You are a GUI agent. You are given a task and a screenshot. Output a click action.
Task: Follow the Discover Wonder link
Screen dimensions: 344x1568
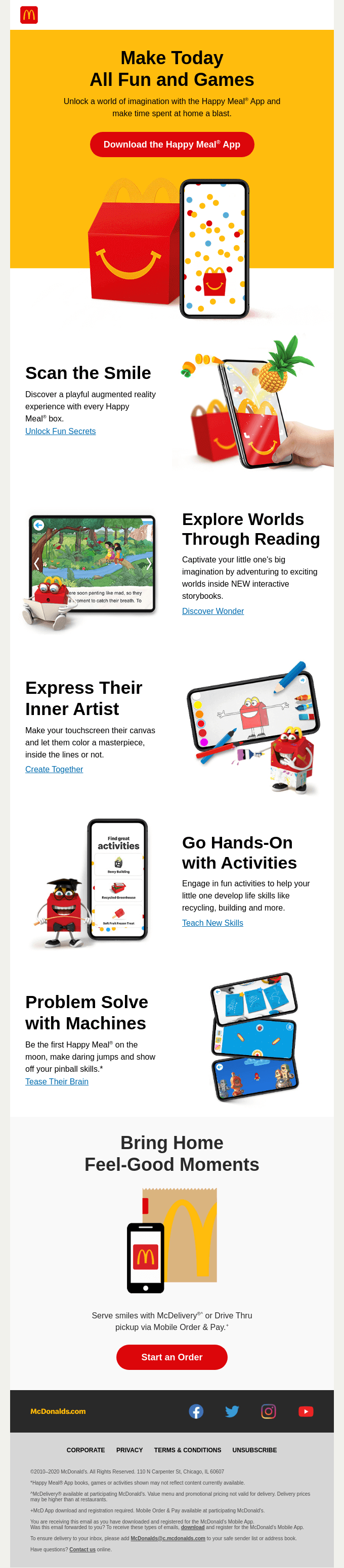212,610
